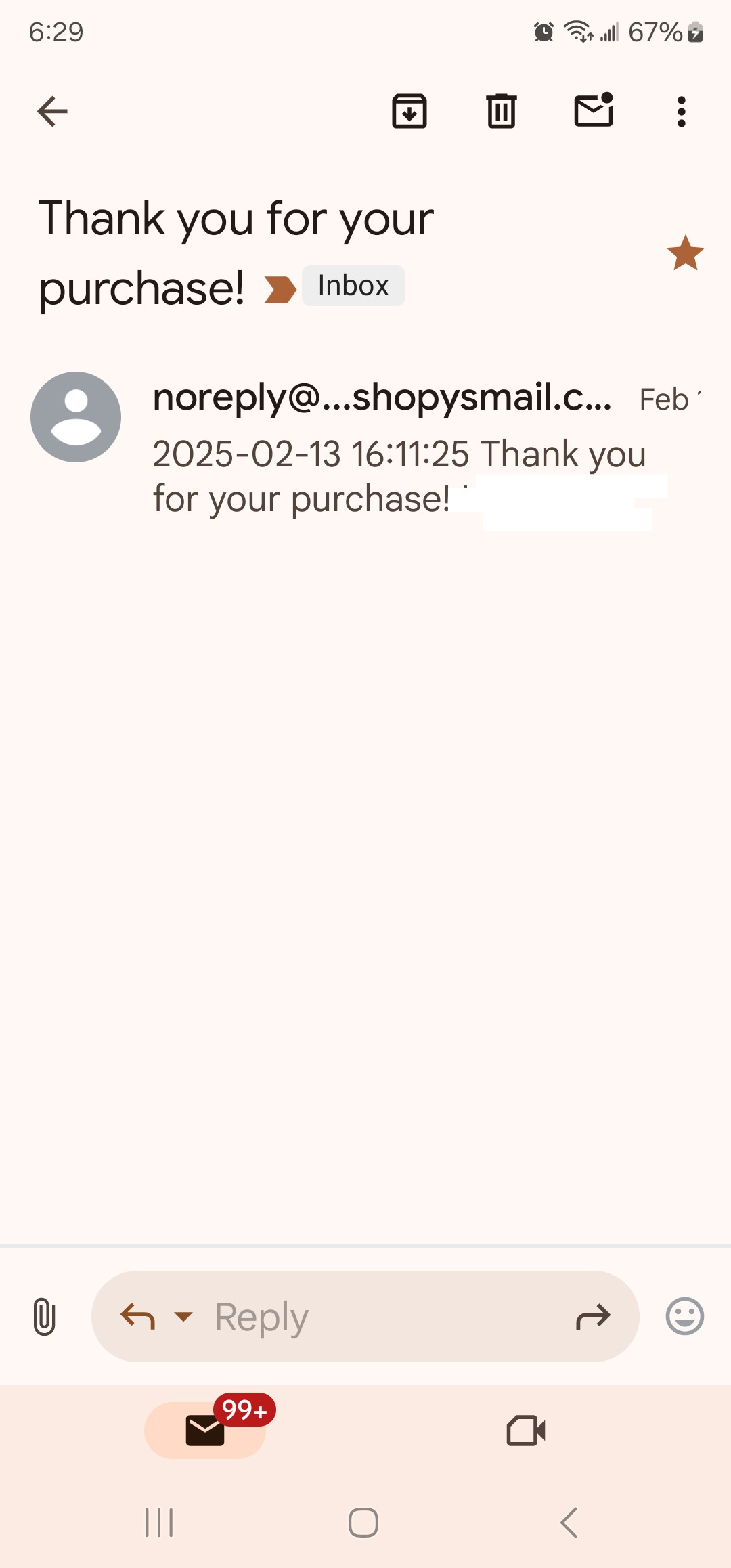The image size is (731, 1568).
Task: Forward this email
Action: coord(593,1317)
